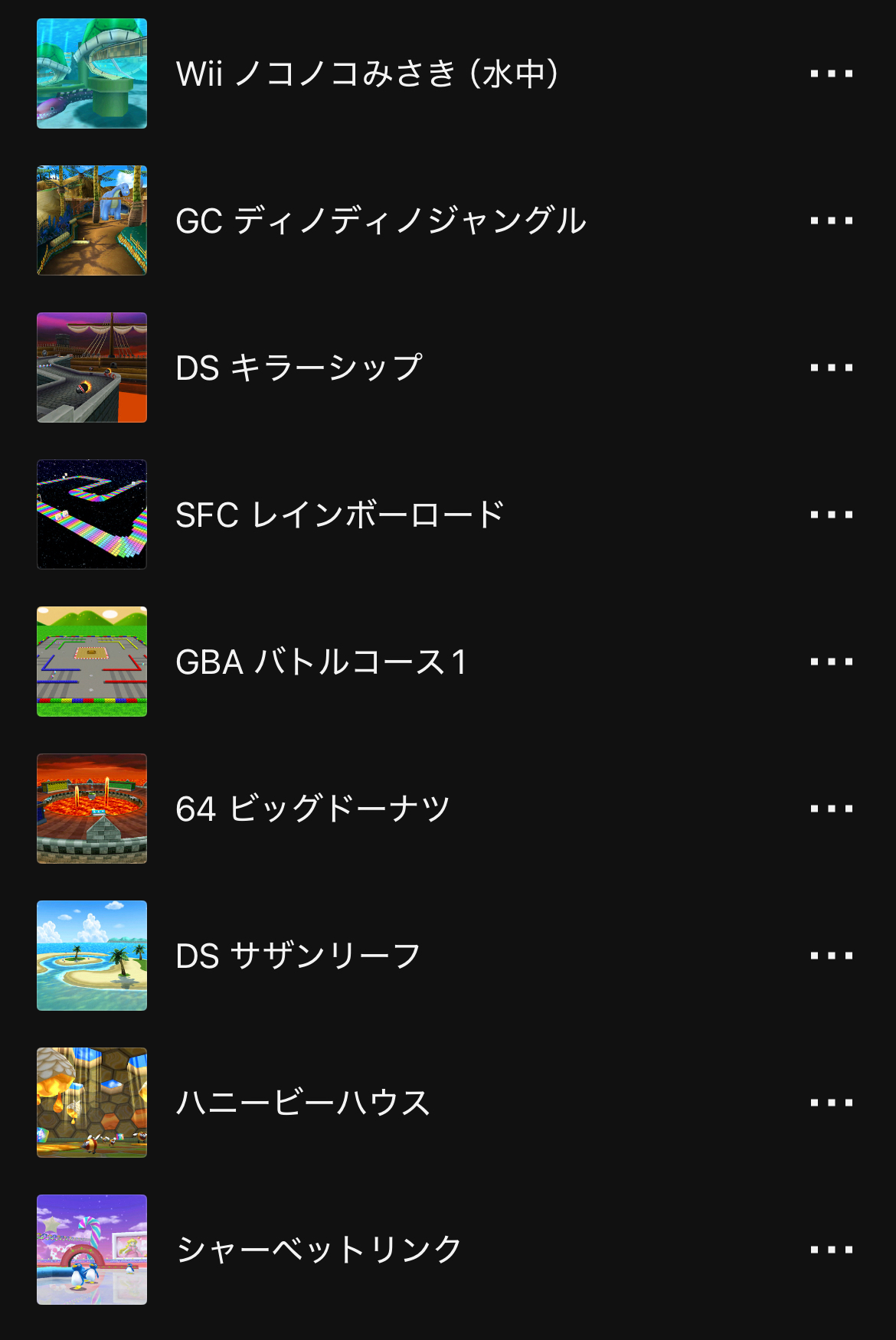The height and width of the screenshot is (1340, 896).
Task: Open more options for DS キラーシップ
Action: [831, 368]
